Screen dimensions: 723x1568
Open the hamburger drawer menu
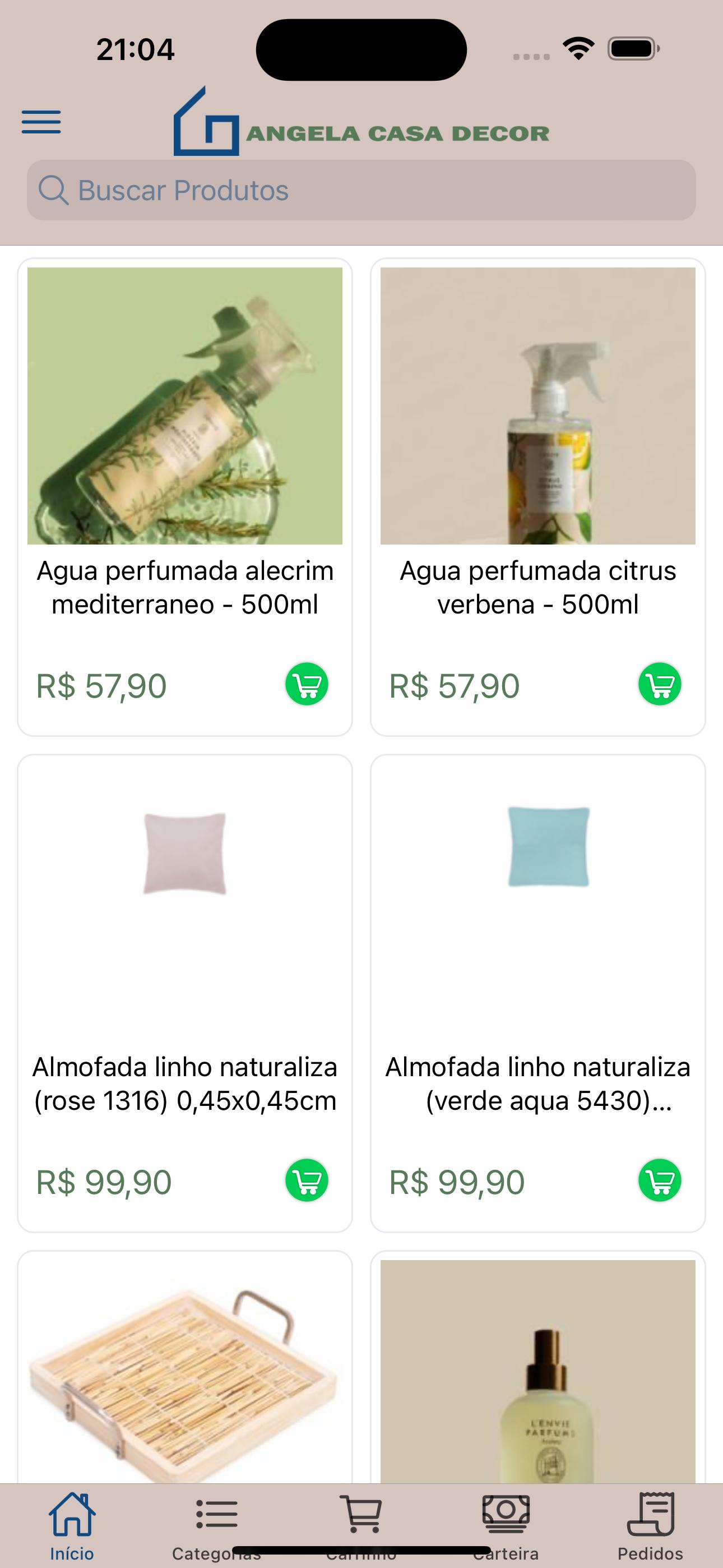click(x=41, y=122)
